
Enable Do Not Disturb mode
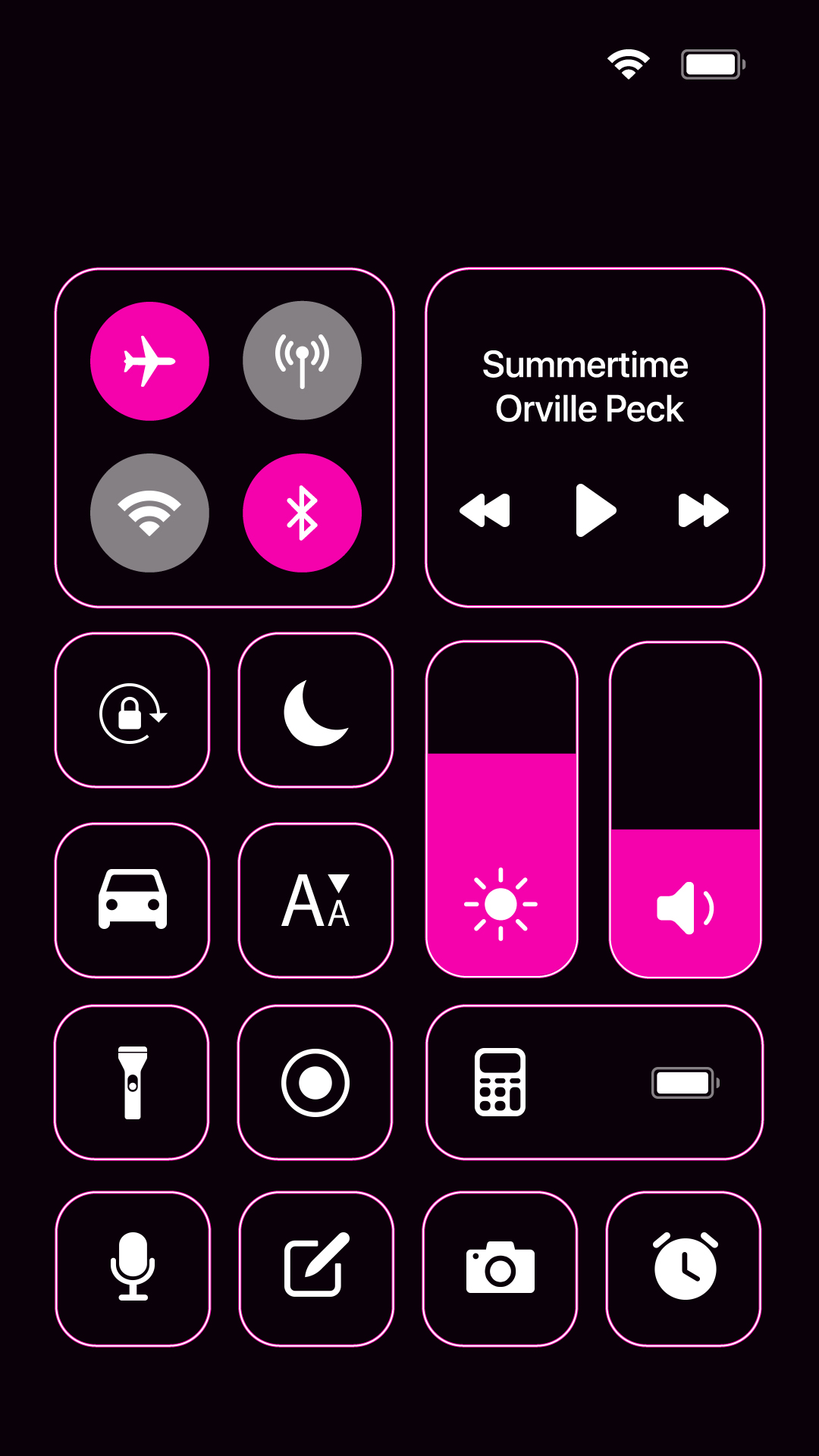click(315, 710)
